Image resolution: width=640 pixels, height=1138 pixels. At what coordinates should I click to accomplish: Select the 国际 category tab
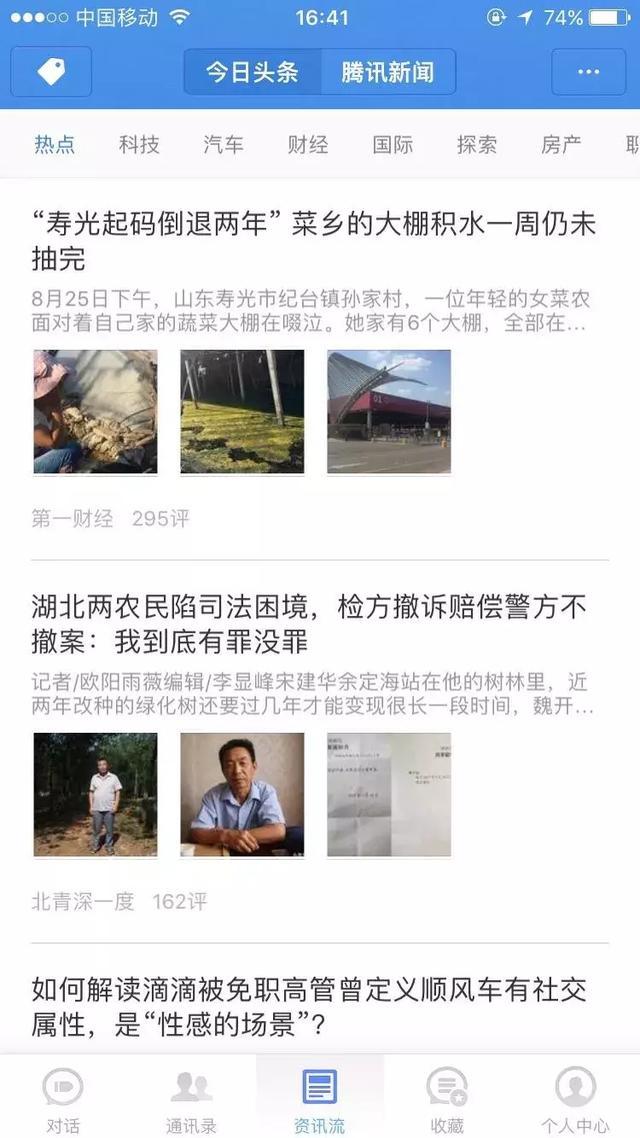(x=392, y=144)
